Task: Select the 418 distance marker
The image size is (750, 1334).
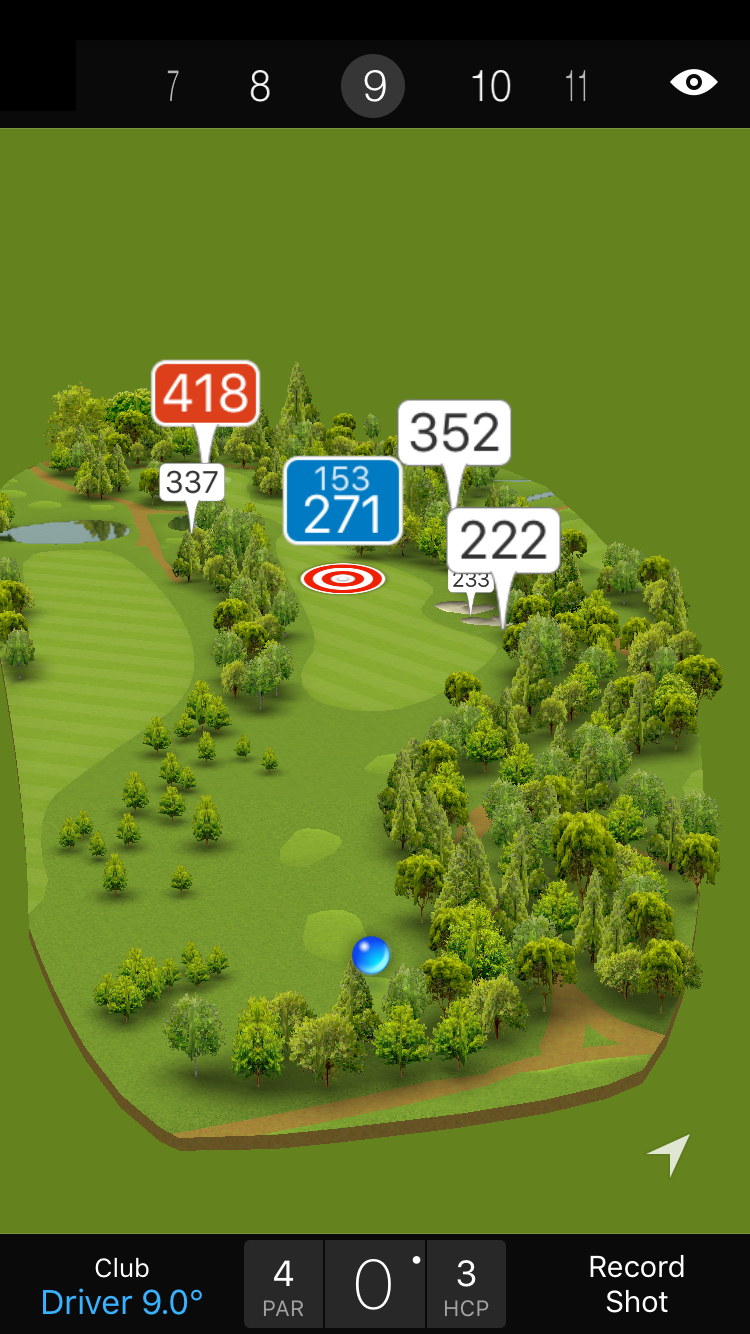Action: (206, 394)
